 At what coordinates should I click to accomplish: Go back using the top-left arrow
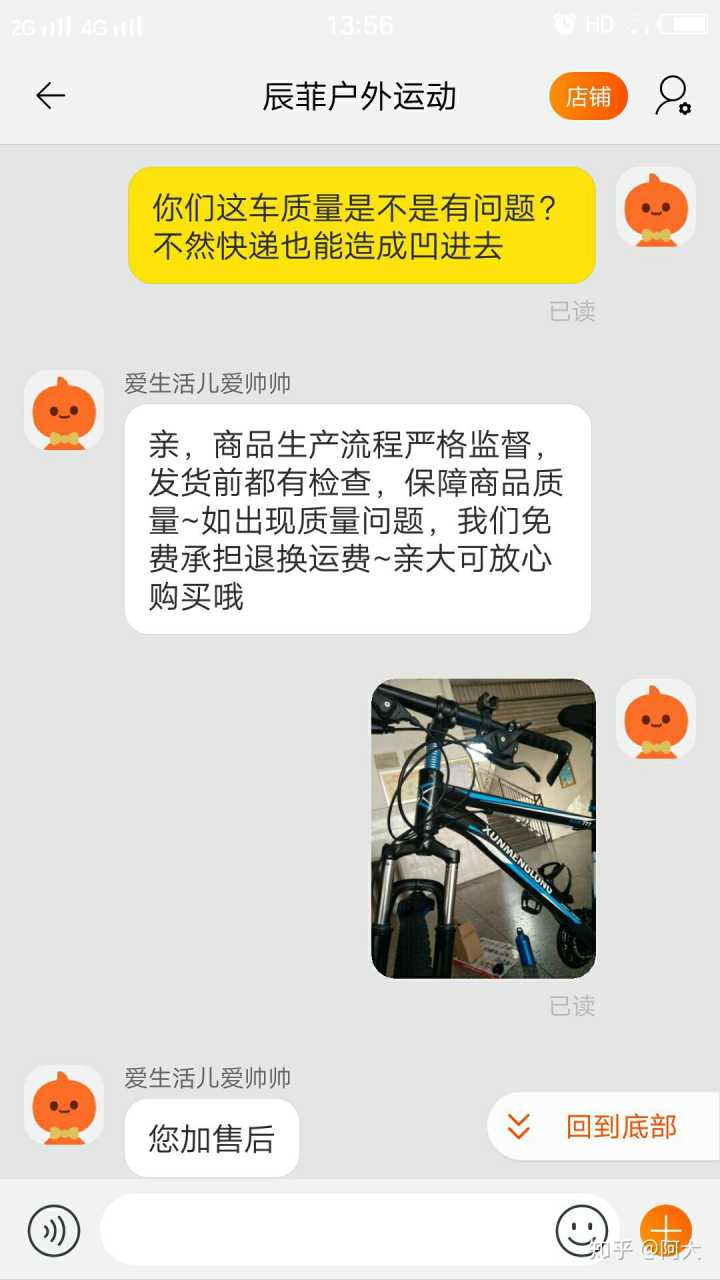click(50, 96)
